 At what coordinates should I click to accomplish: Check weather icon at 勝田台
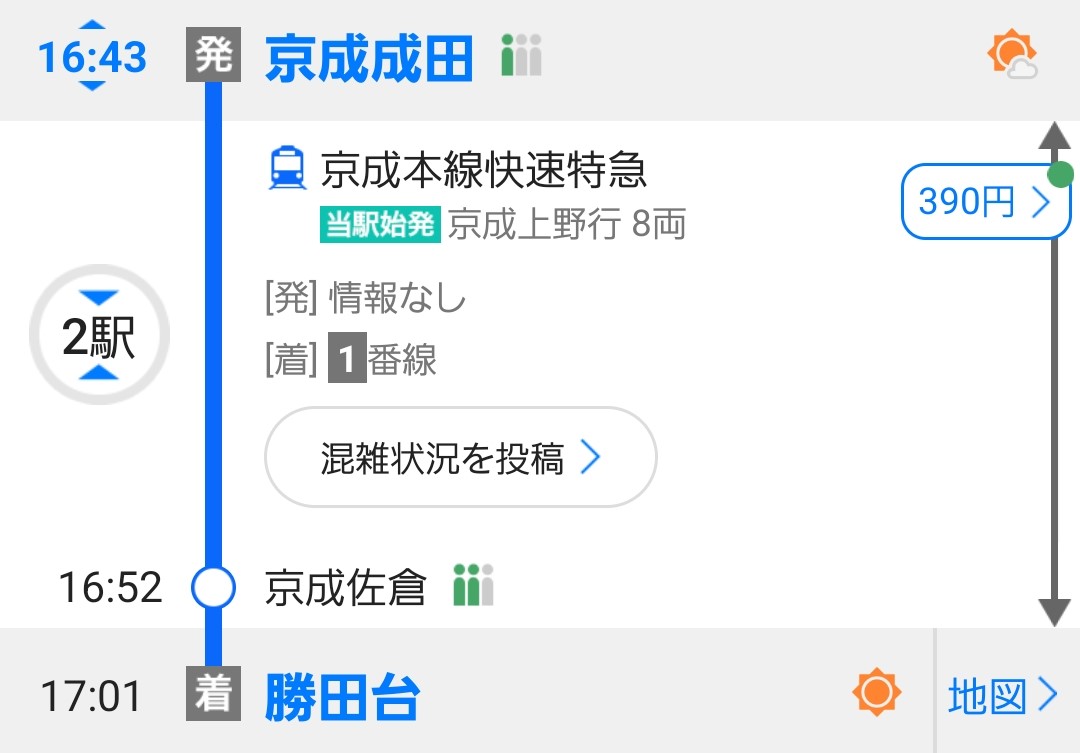coord(877,692)
